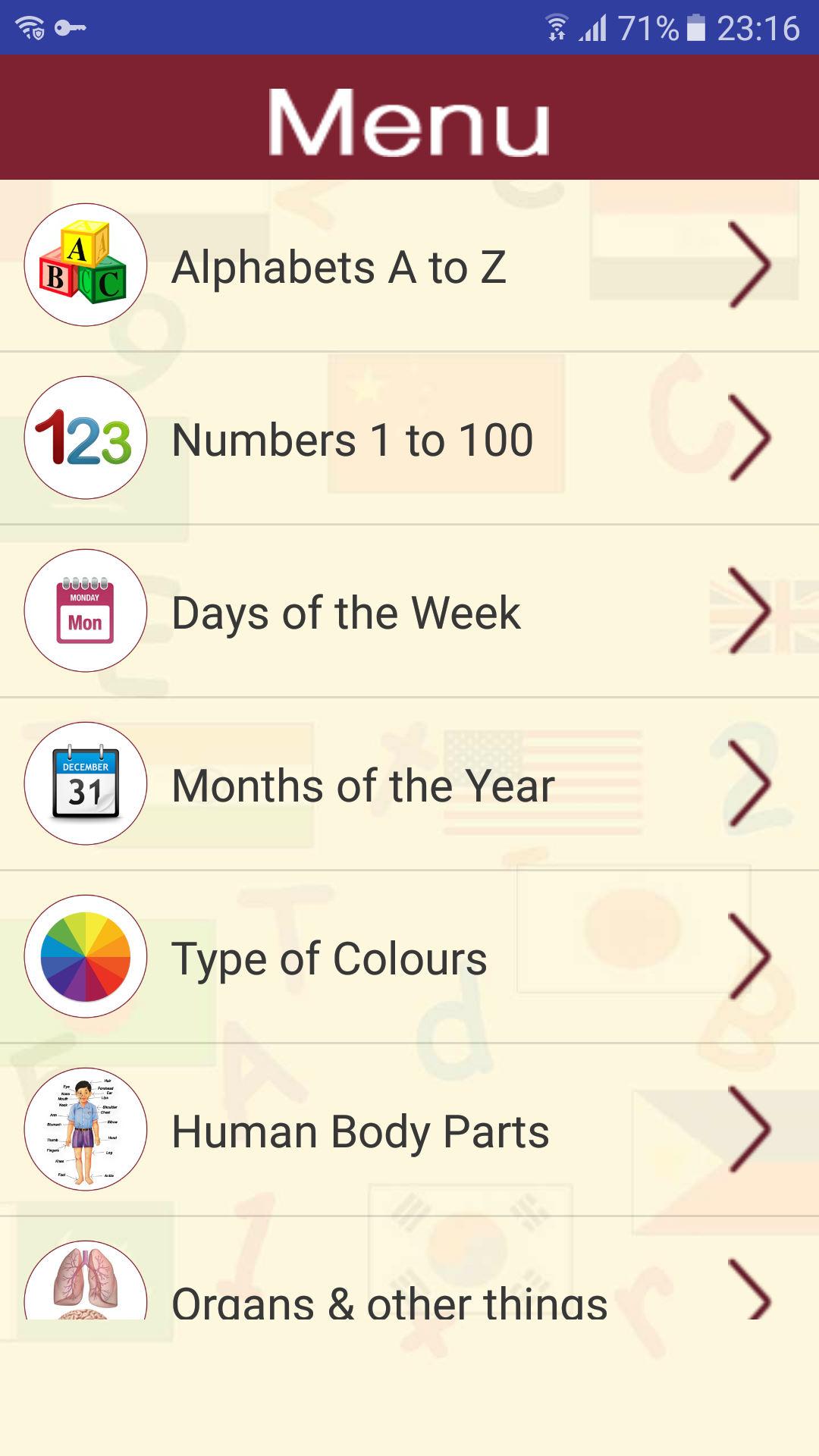Click the lungs organ icon
The height and width of the screenshot is (1456, 819).
[x=85, y=1289]
